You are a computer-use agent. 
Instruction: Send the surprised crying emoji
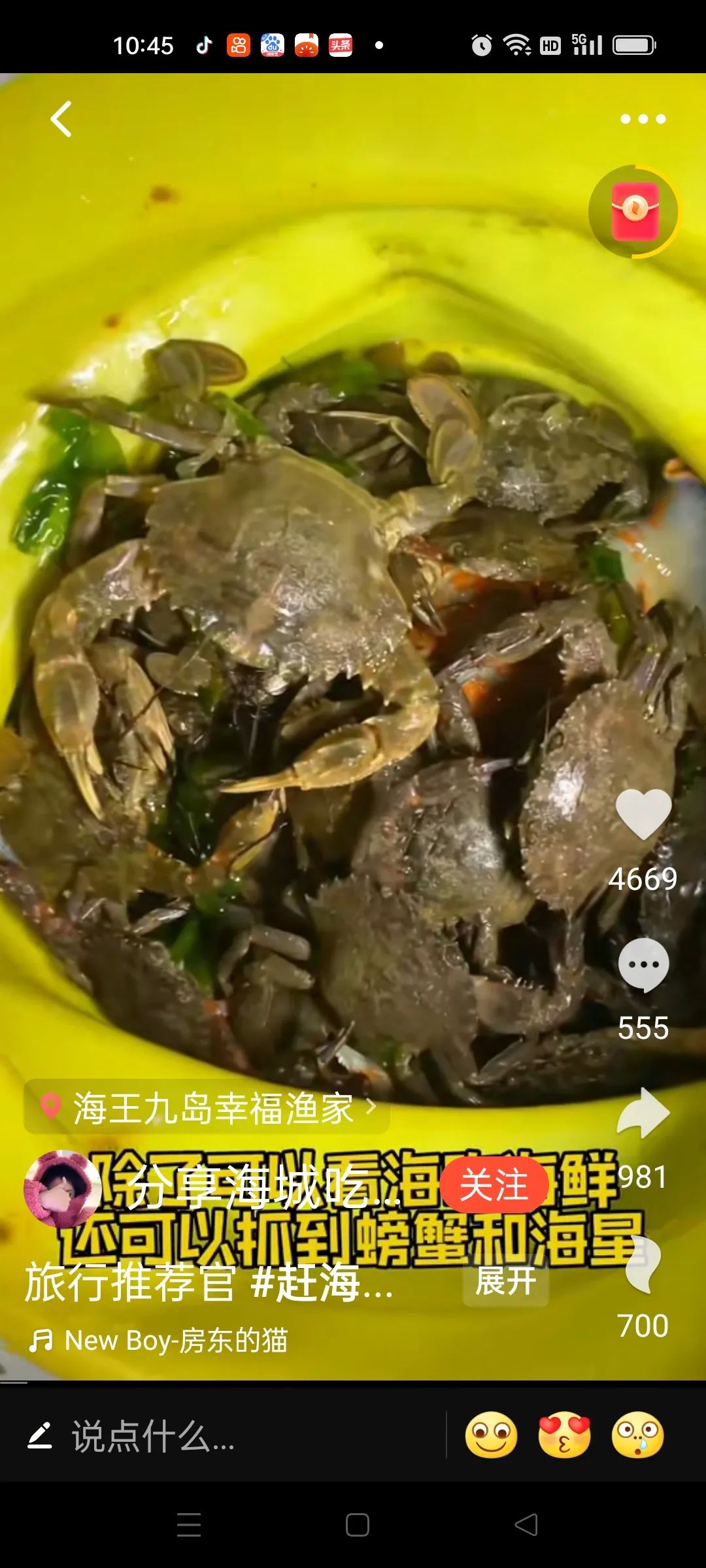click(x=637, y=1435)
